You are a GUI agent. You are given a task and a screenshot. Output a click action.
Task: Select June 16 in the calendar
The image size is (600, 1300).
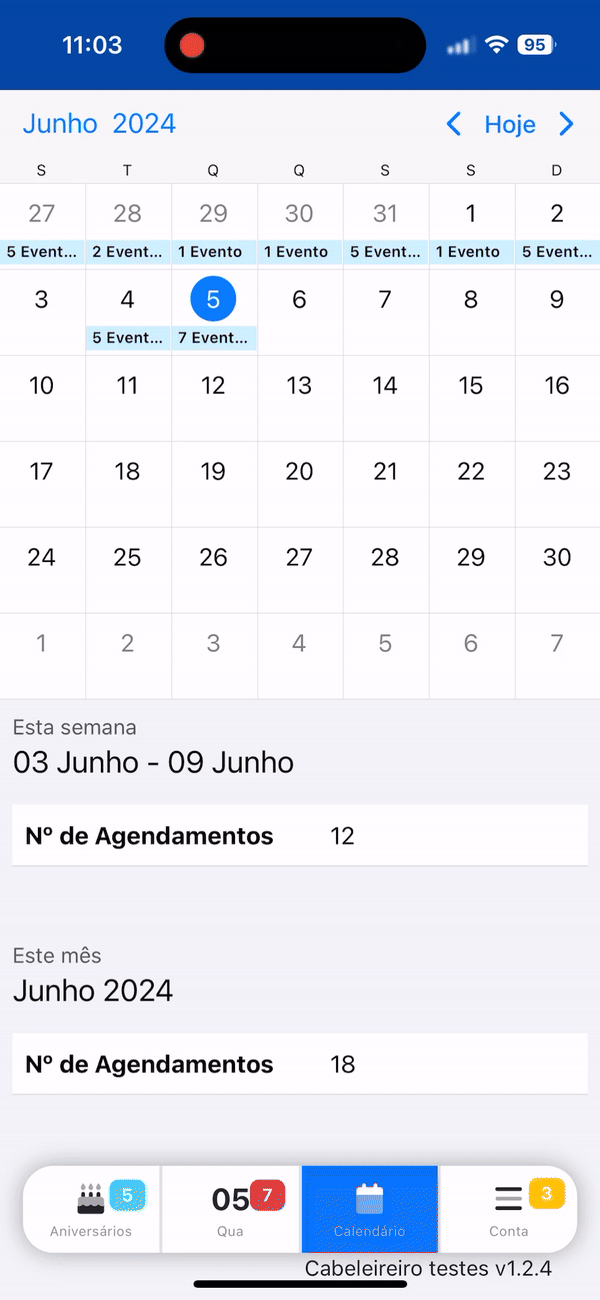[x=557, y=397]
